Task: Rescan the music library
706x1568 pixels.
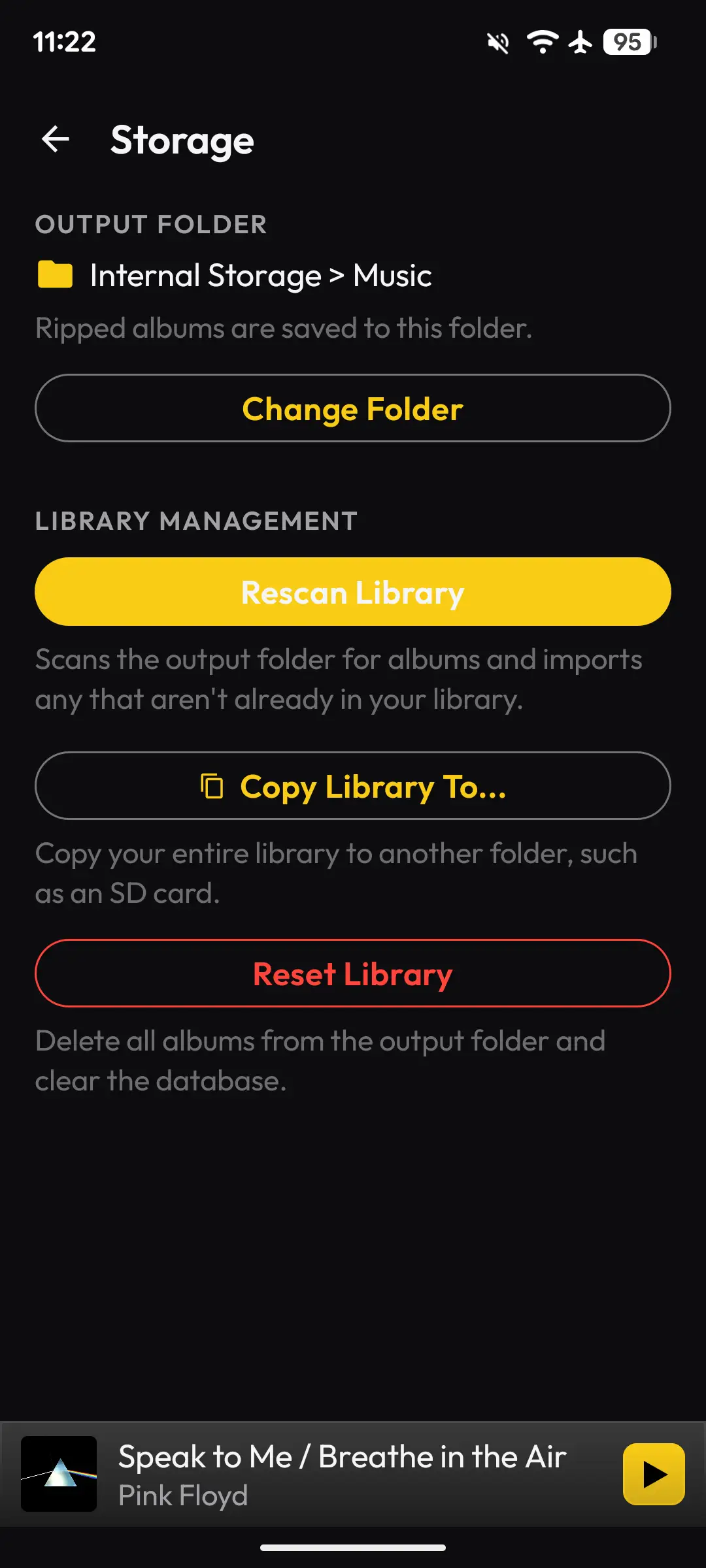Action: (x=353, y=592)
